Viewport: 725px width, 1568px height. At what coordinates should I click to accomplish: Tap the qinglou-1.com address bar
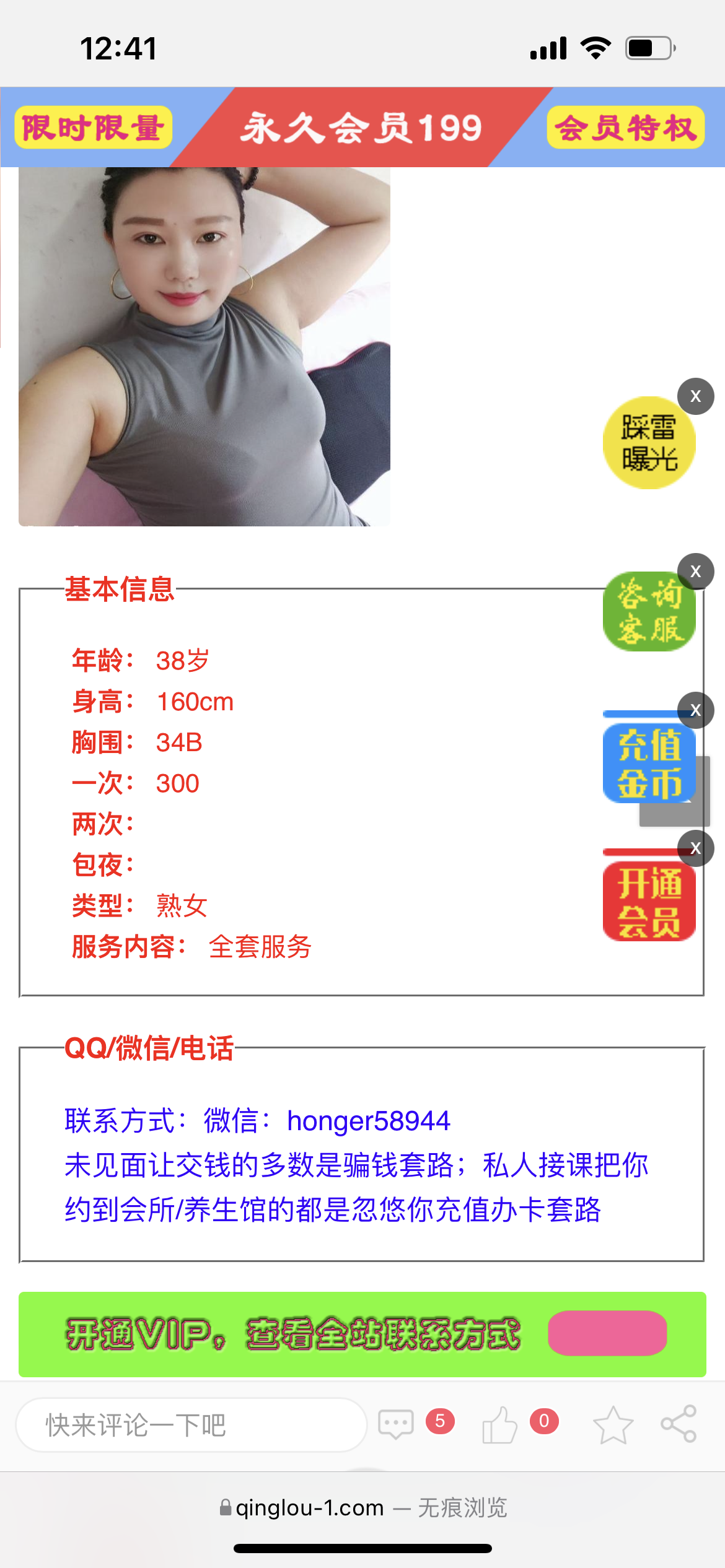362,1507
